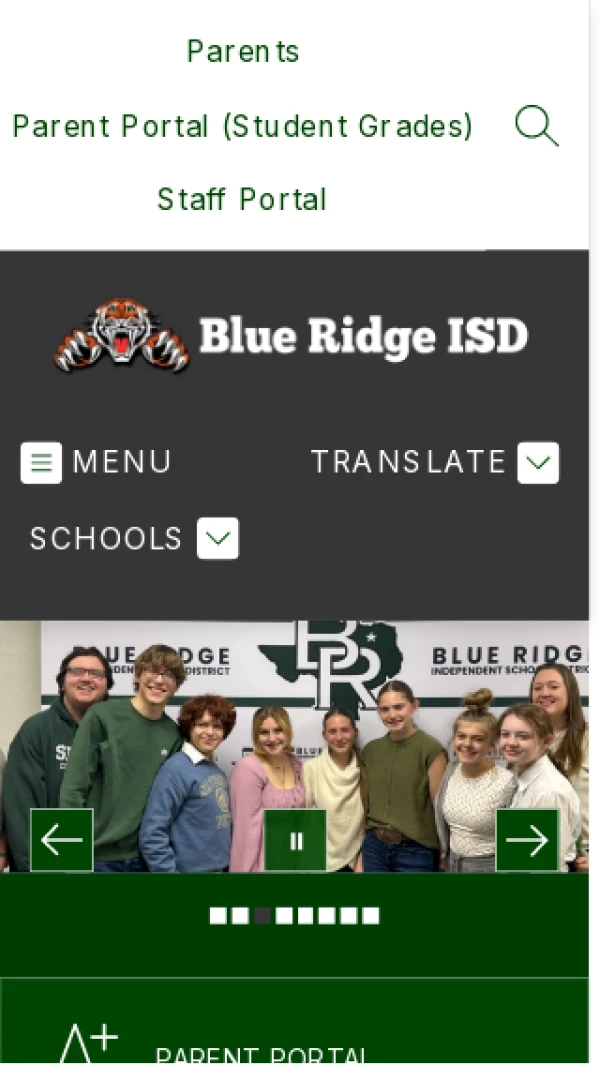Show the next slide
Image resolution: width=600 pixels, height=1065 pixels.
[527, 840]
